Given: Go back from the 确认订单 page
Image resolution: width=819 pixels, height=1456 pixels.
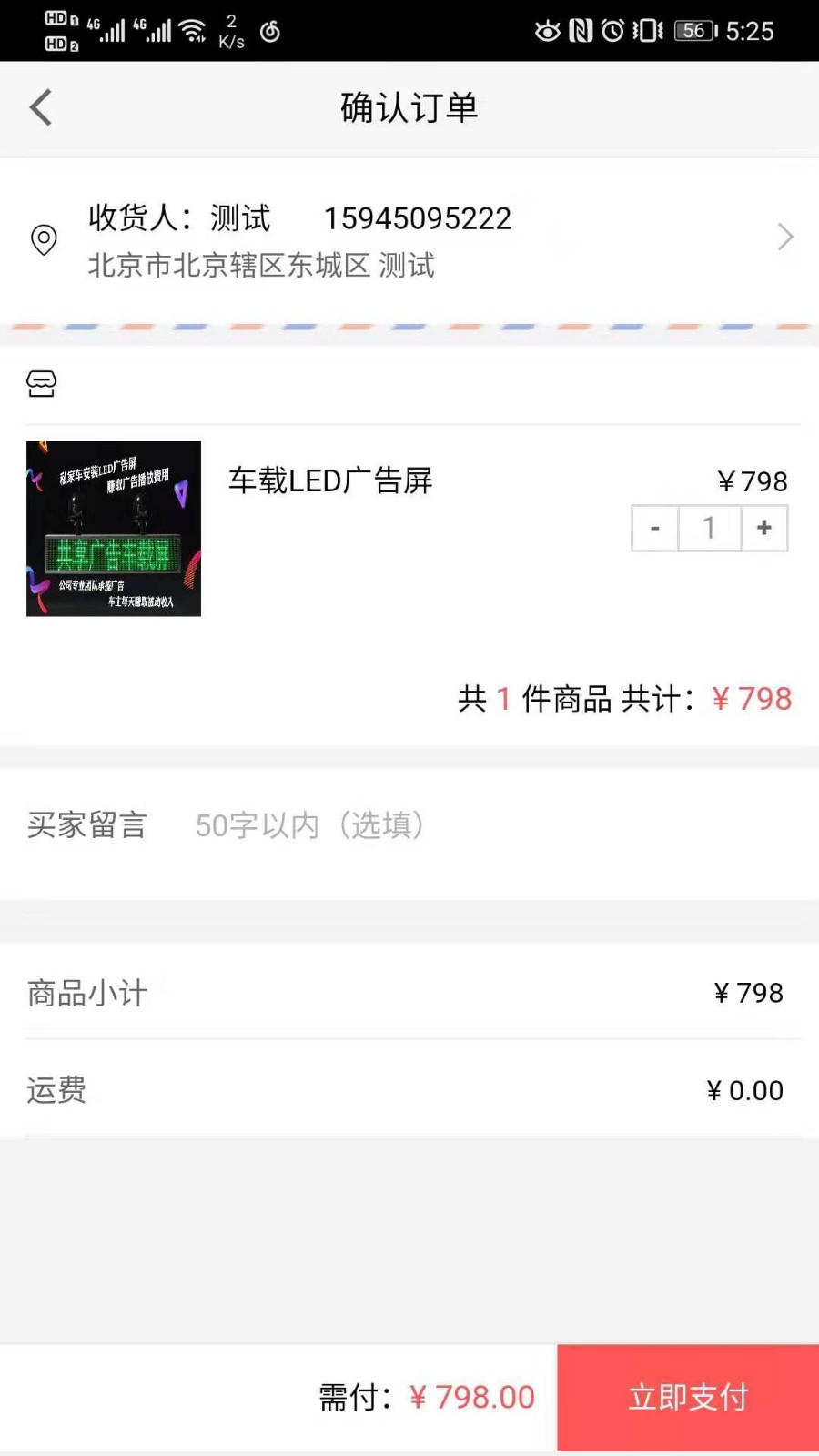Looking at the screenshot, I should pyautogui.click(x=41, y=107).
